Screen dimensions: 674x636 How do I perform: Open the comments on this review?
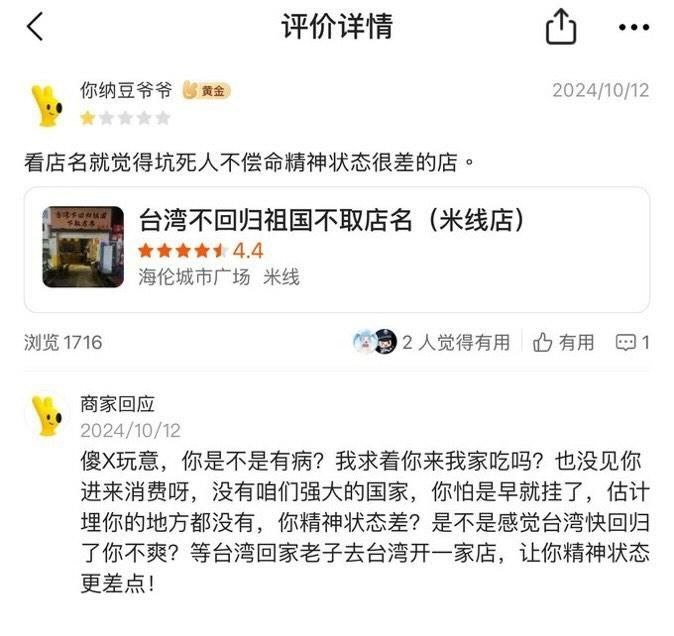632,342
